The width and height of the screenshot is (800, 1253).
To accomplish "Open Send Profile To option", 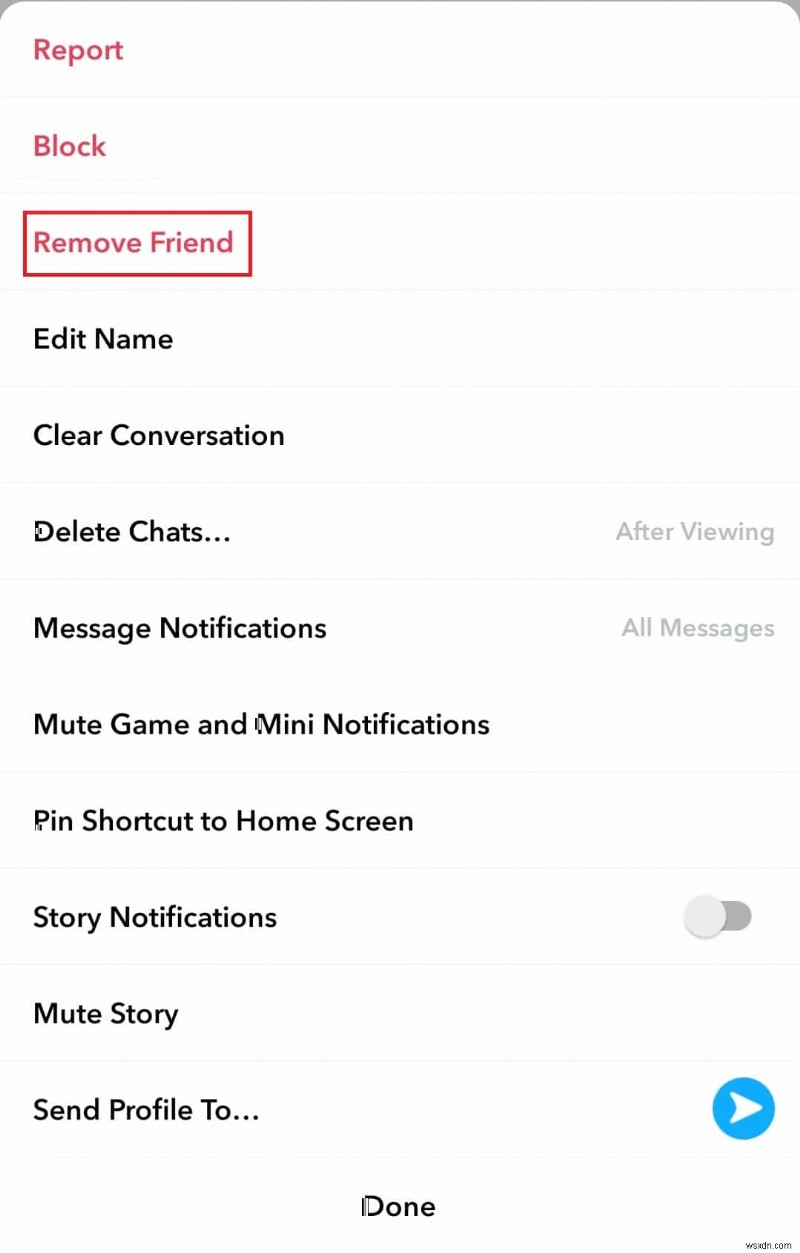I will pyautogui.click(x=146, y=1109).
